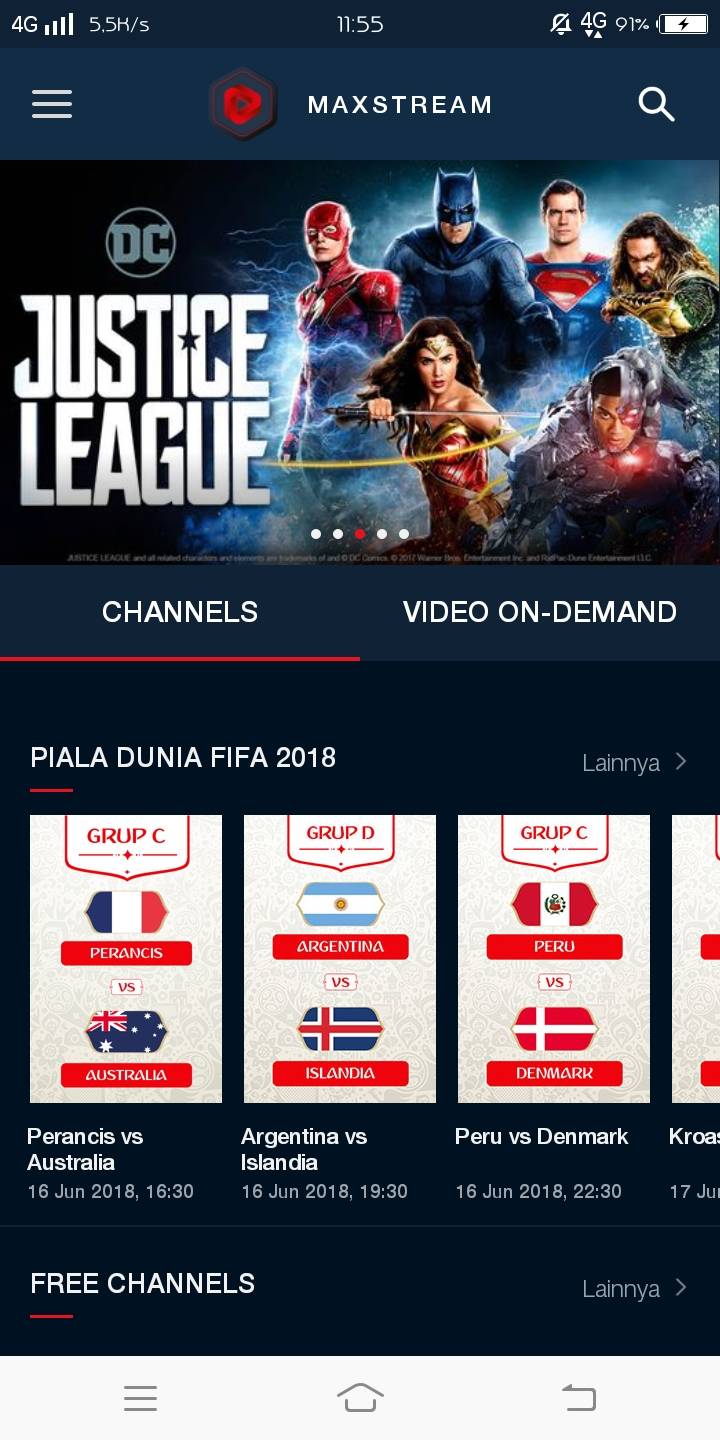
Task: Open the navigation drawer menu
Action: pos(51,104)
